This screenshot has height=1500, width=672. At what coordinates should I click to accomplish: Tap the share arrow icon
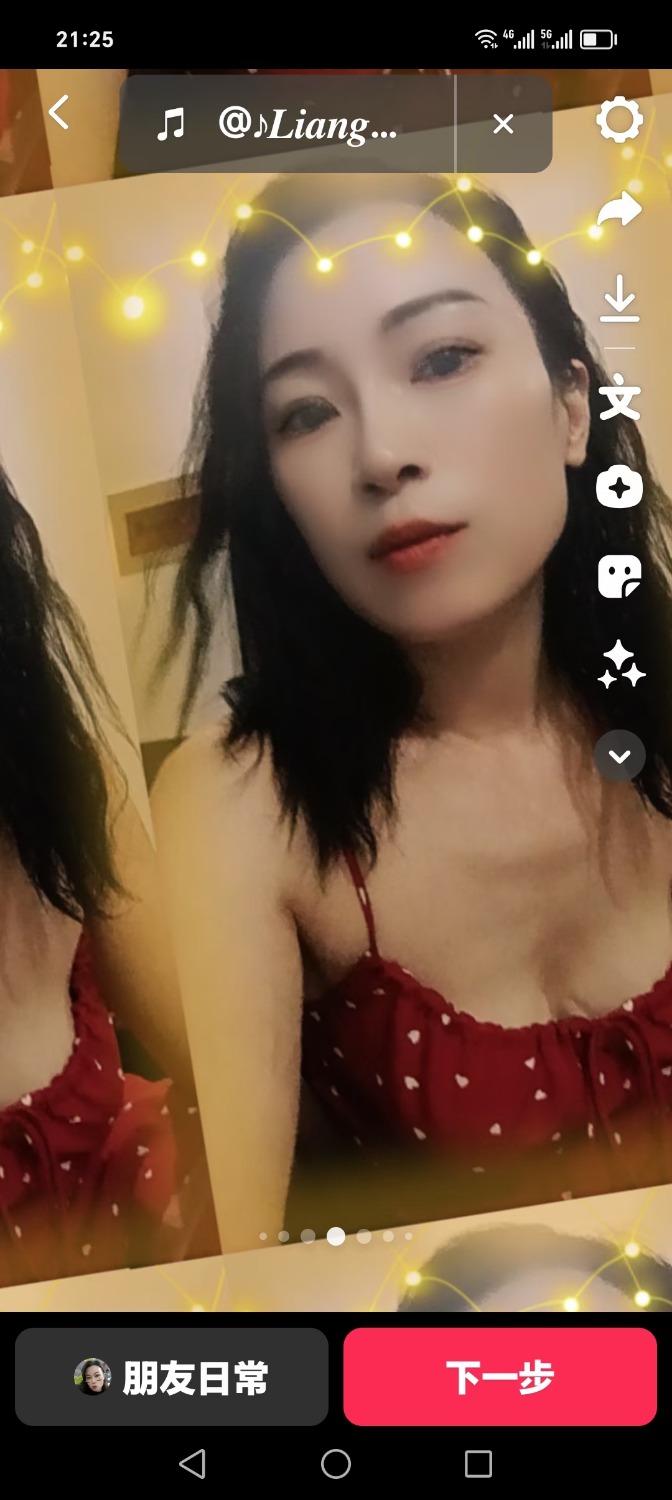619,210
